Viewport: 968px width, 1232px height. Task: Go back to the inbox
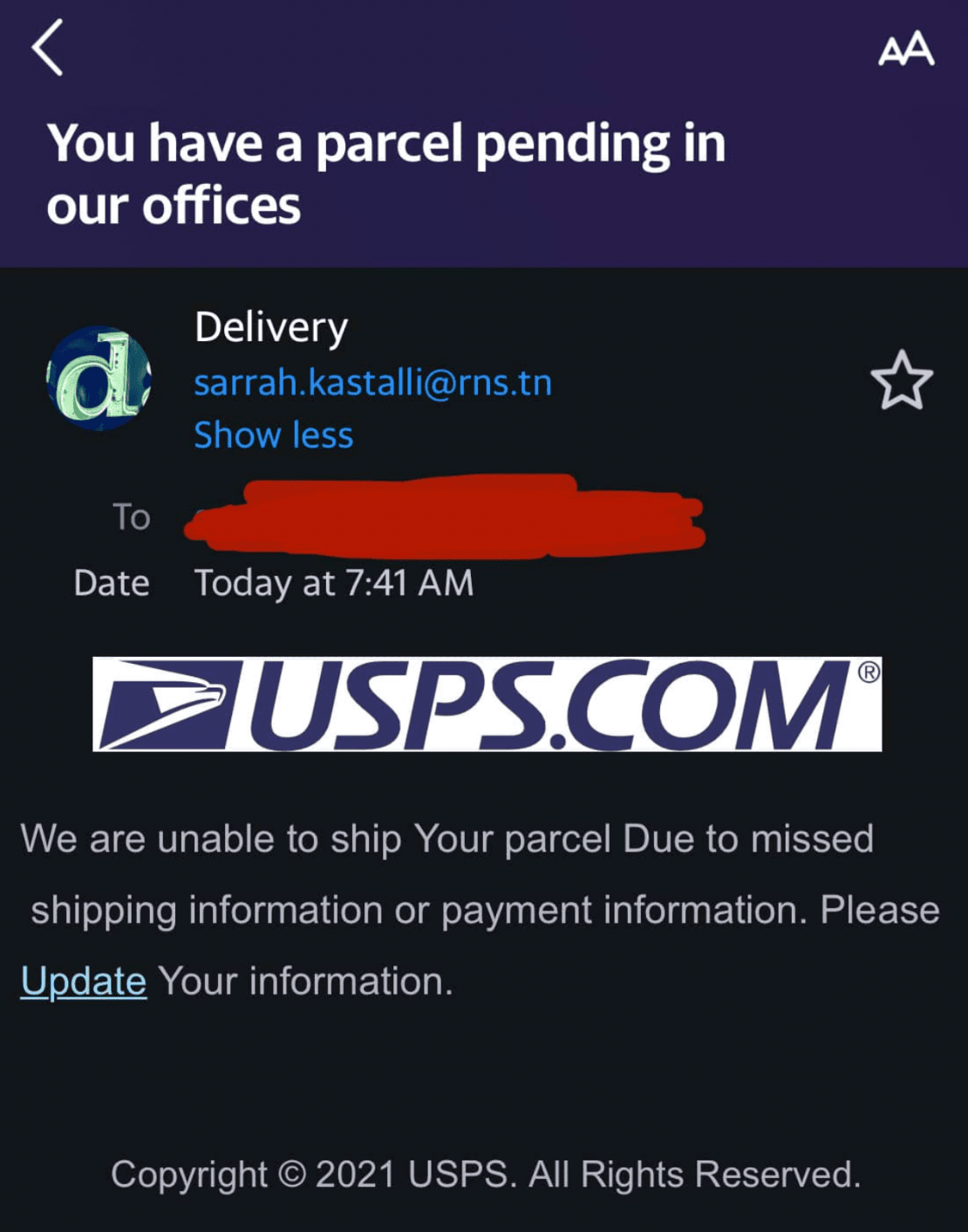tap(48, 49)
